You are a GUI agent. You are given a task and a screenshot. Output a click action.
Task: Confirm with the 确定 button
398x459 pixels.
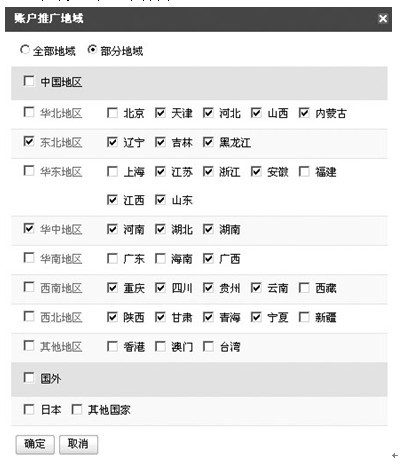[x=35, y=444]
